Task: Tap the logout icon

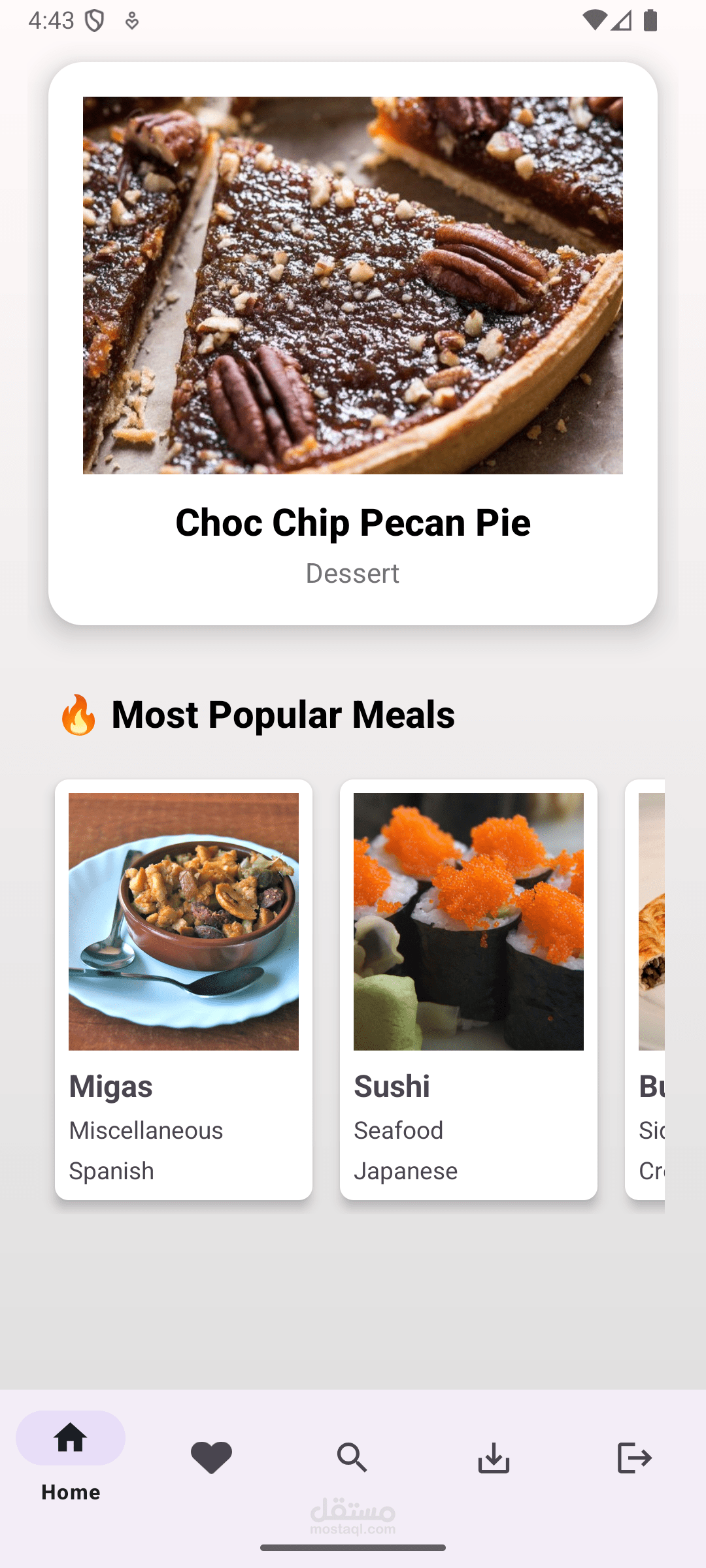Action: click(634, 1457)
